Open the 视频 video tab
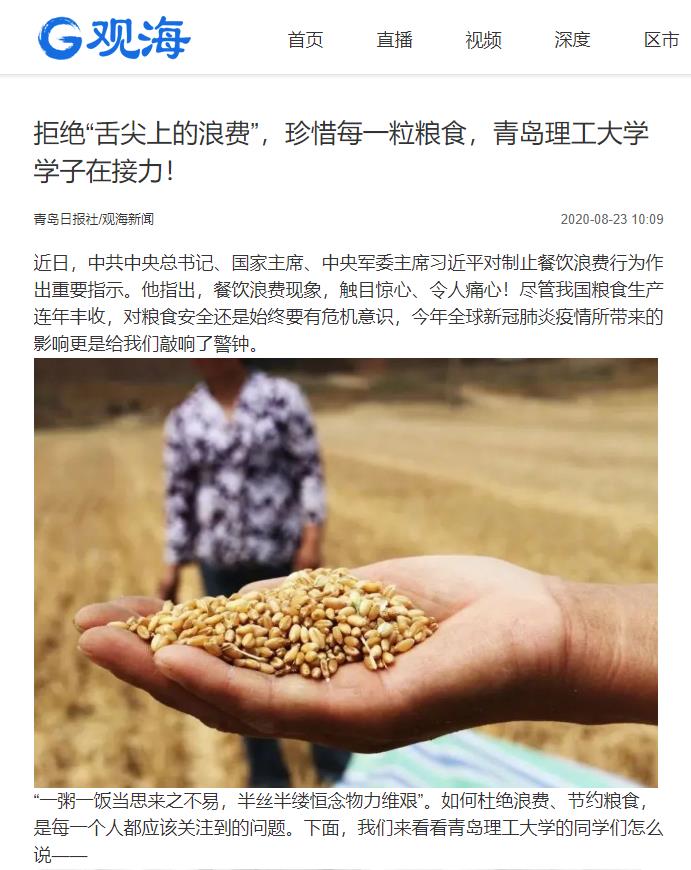This screenshot has width=691, height=870. click(483, 40)
